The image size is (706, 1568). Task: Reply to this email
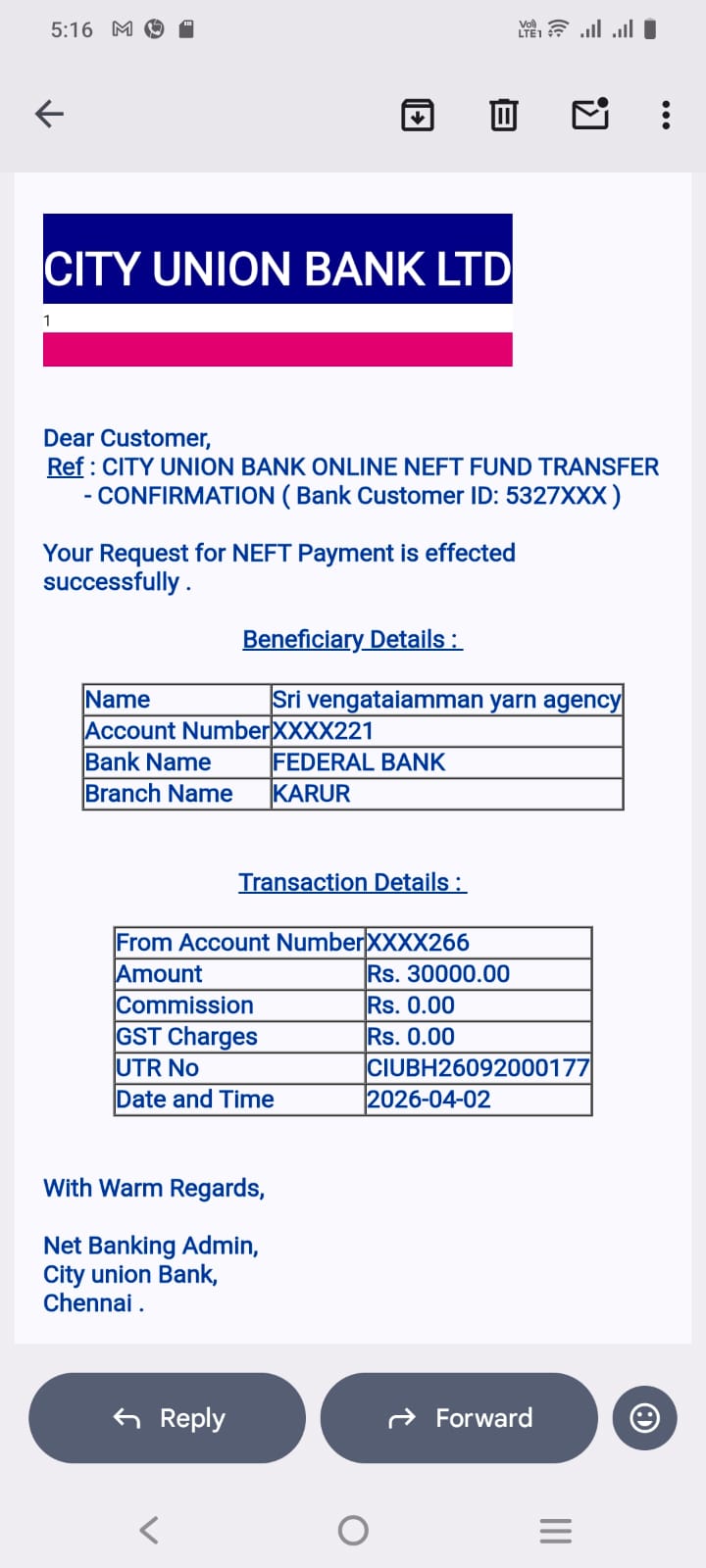tap(168, 1418)
